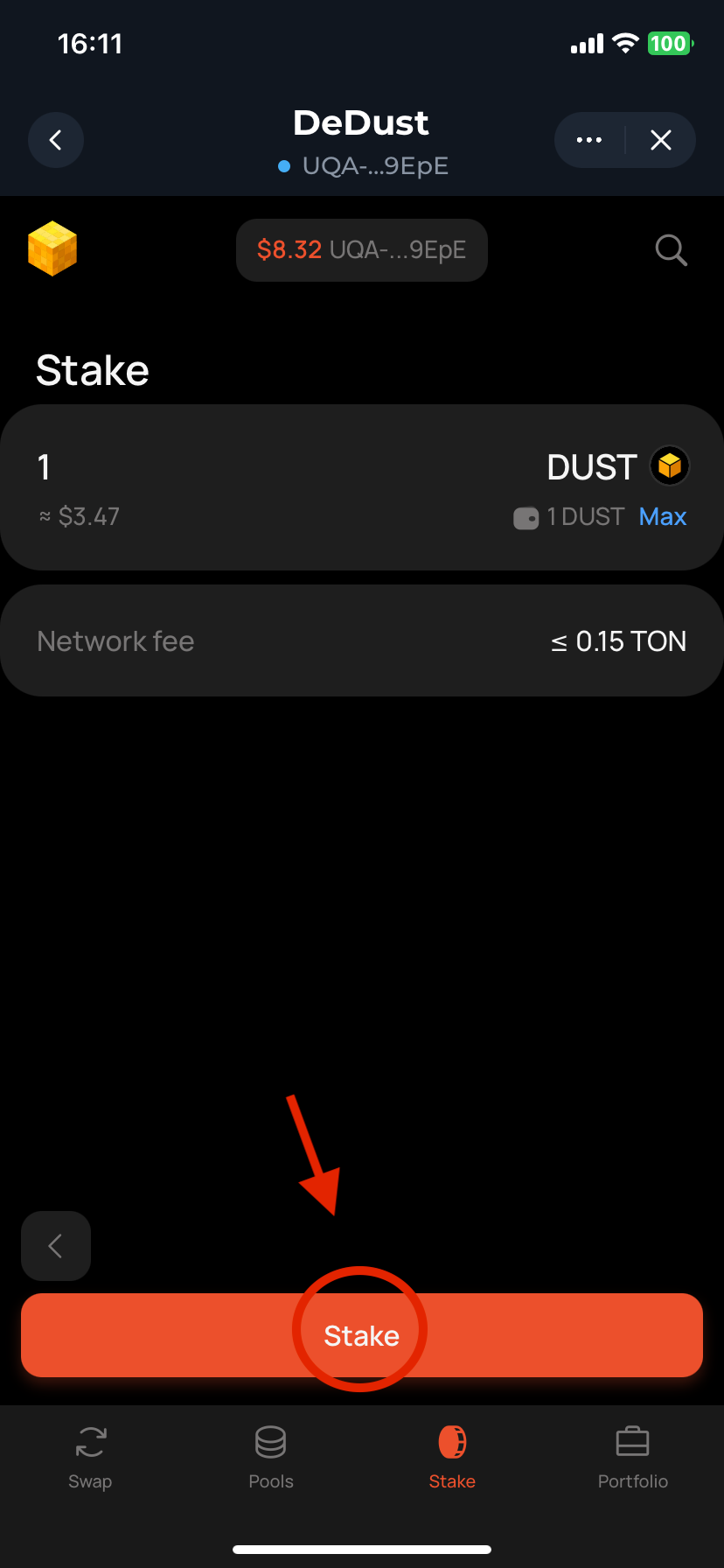Select the Stake tab in bottom bar
This screenshot has width=724, height=1568.
pyautogui.click(x=452, y=1456)
